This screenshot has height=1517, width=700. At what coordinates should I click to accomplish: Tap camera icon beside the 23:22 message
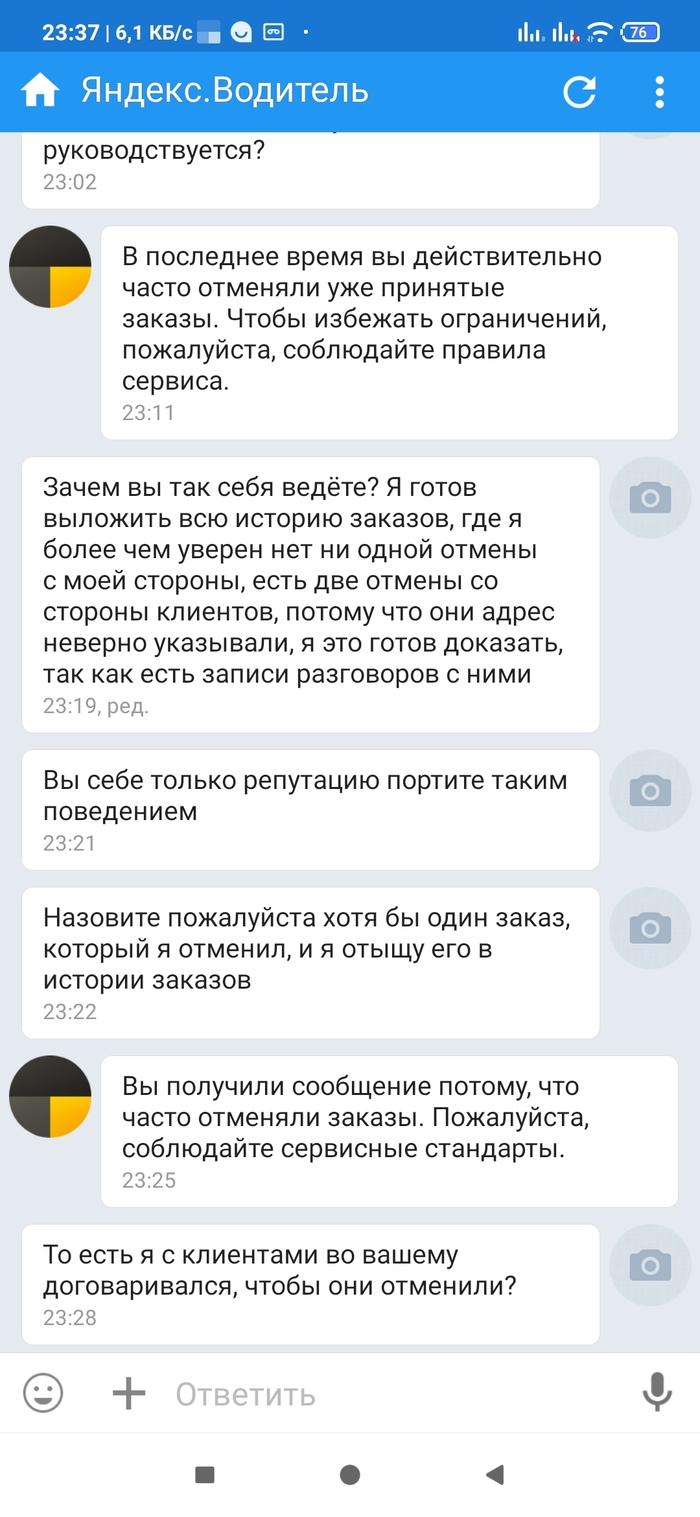pyautogui.click(x=650, y=928)
